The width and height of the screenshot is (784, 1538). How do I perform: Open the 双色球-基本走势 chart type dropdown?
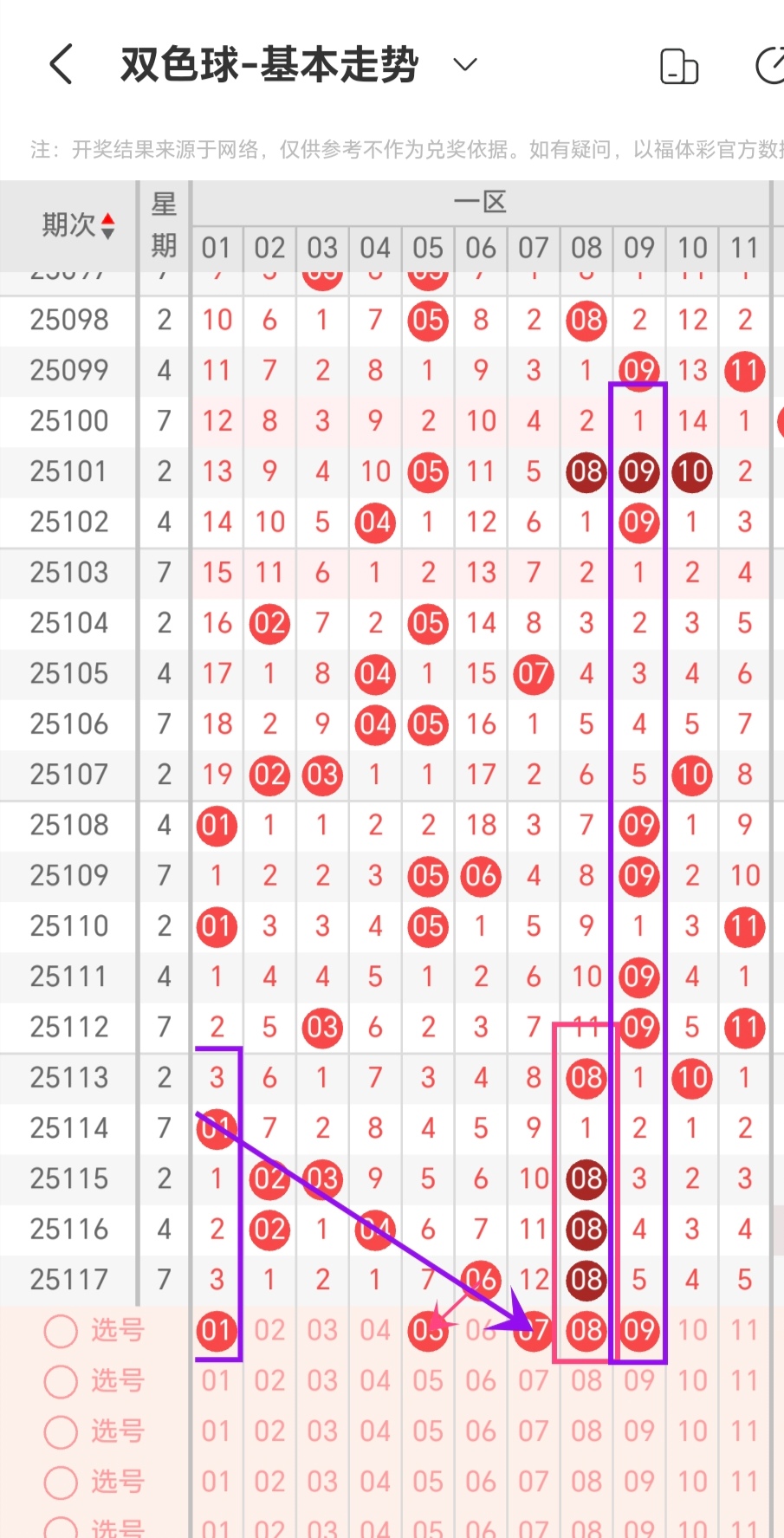coord(465,65)
